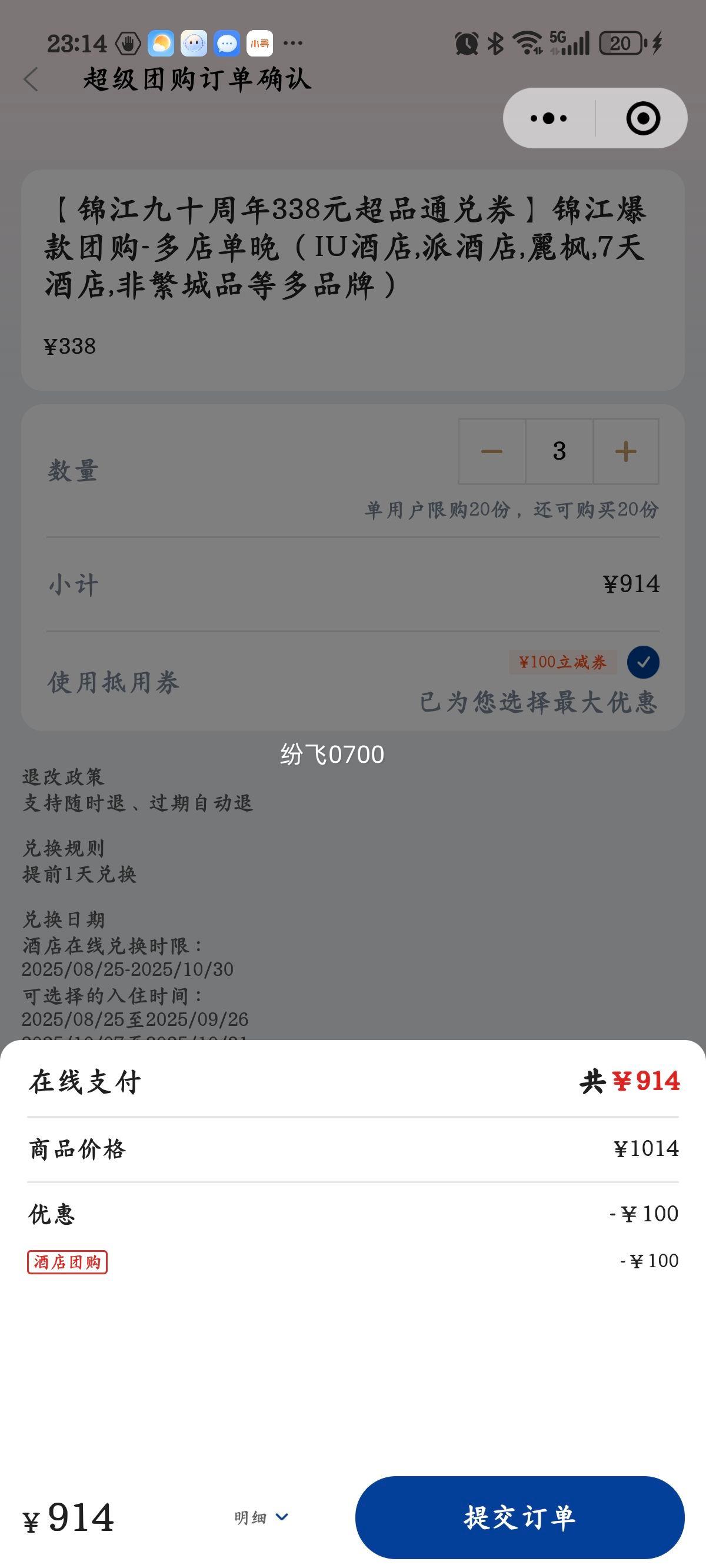Decrease quantity with the minus button
The image size is (706, 1568).
pos(492,451)
